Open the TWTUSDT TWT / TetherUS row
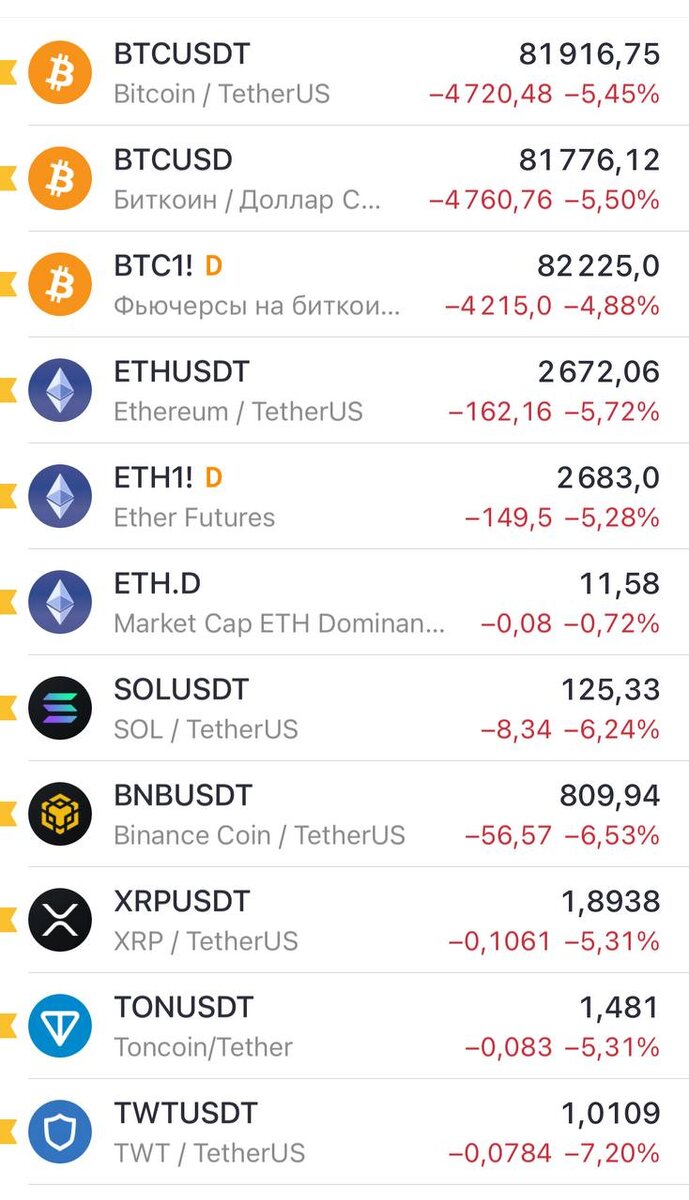Image resolution: width=689 pixels, height=1200 pixels. click(344, 1133)
